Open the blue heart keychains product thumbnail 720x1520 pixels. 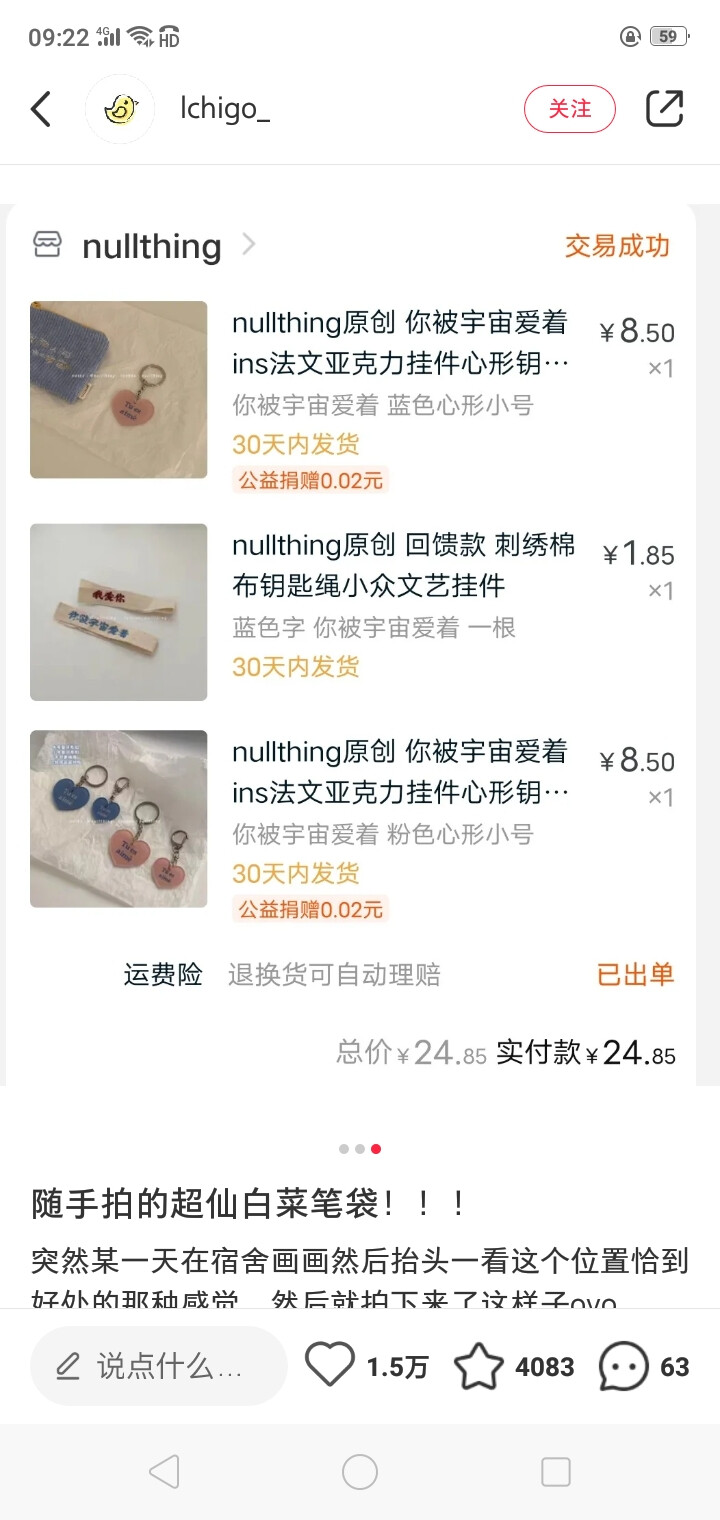pos(118,818)
